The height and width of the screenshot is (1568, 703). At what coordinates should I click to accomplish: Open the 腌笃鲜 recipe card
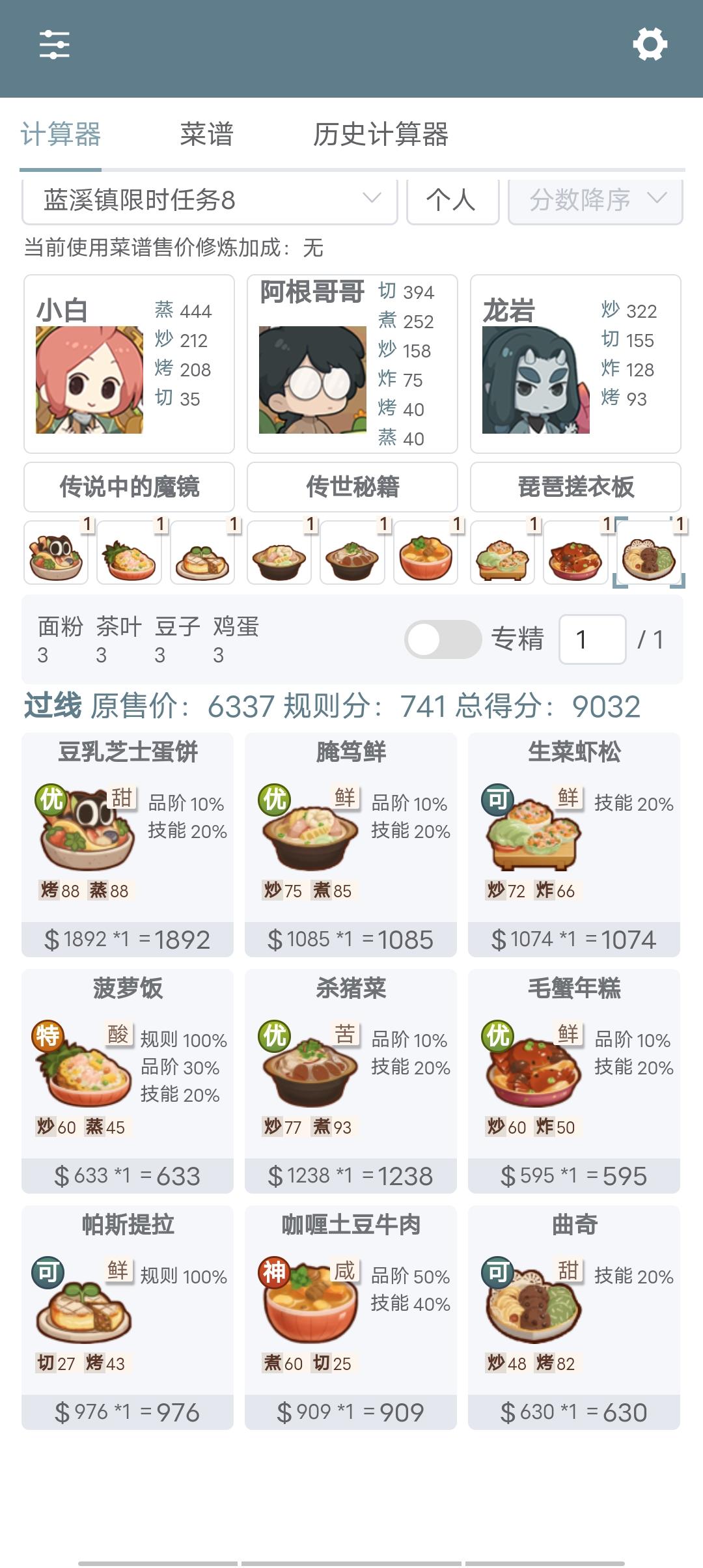351,845
